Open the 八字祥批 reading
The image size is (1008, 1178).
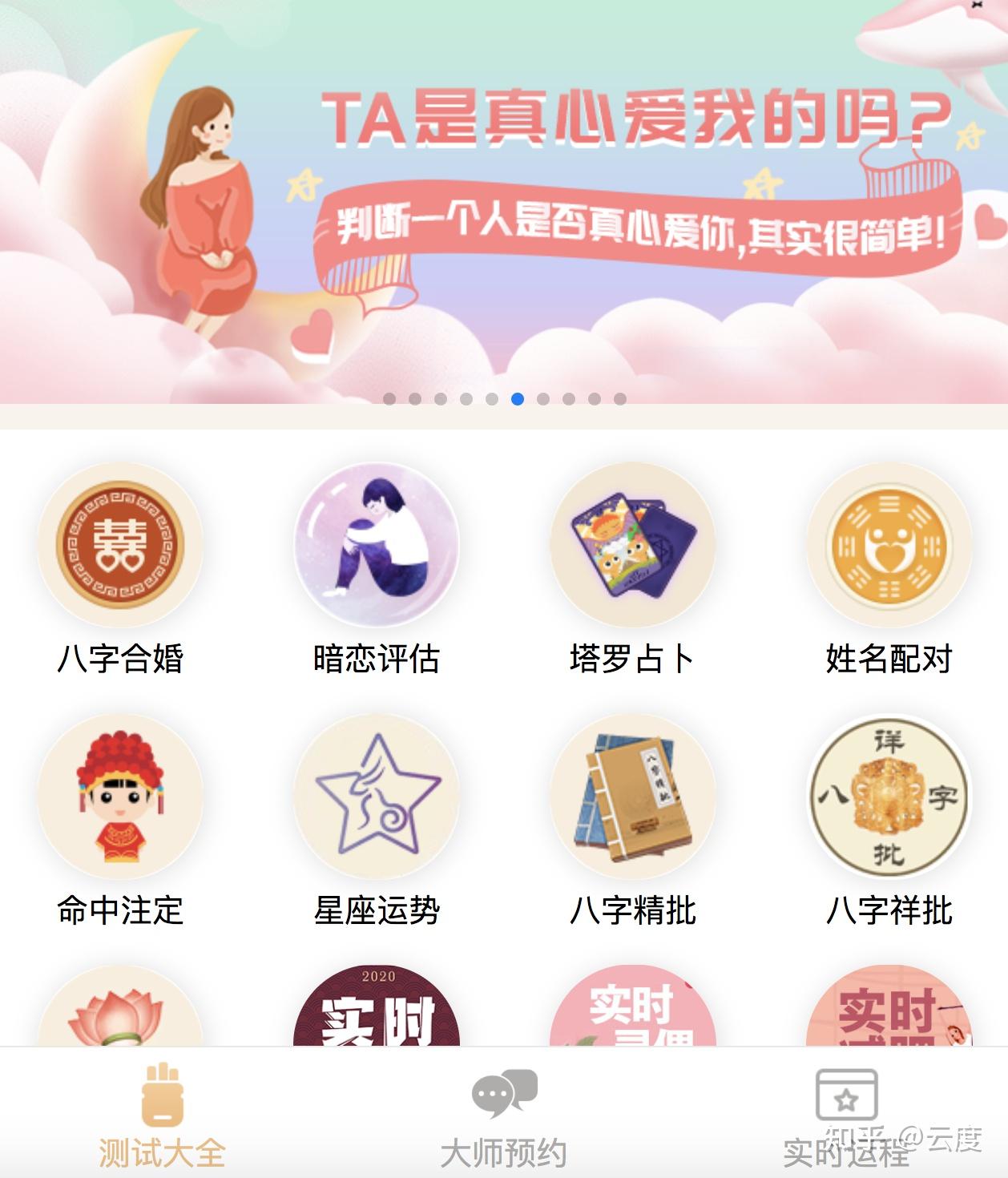[x=889, y=797]
